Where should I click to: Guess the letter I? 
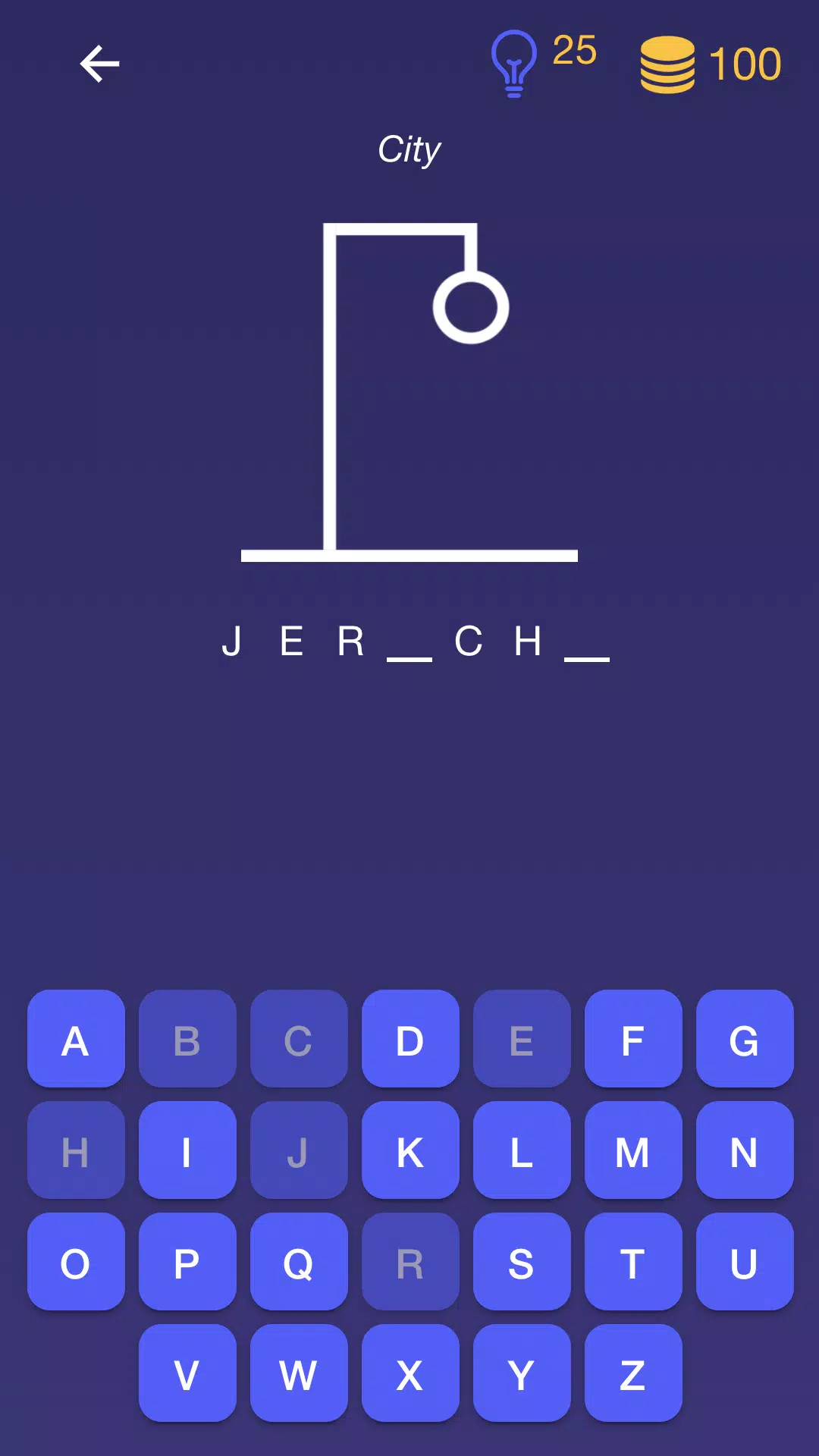click(x=187, y=1151)
